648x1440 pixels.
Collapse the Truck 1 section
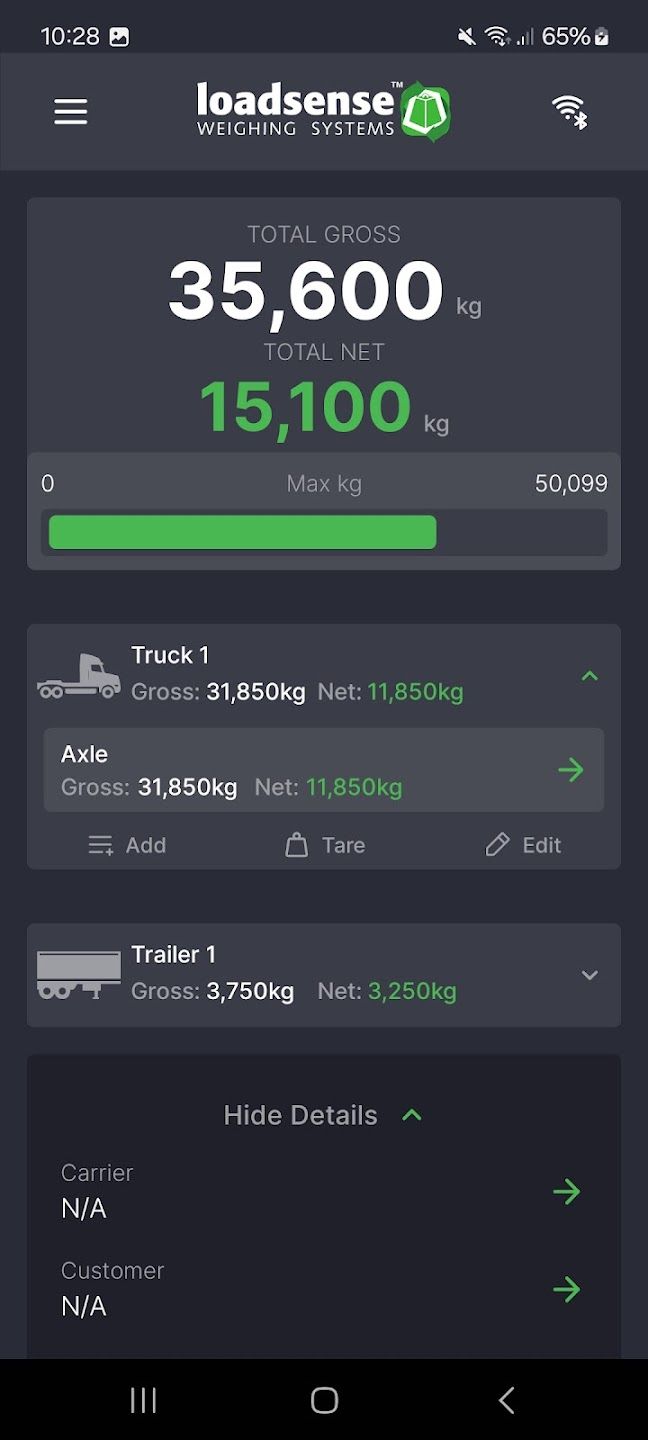click(590, 676)
